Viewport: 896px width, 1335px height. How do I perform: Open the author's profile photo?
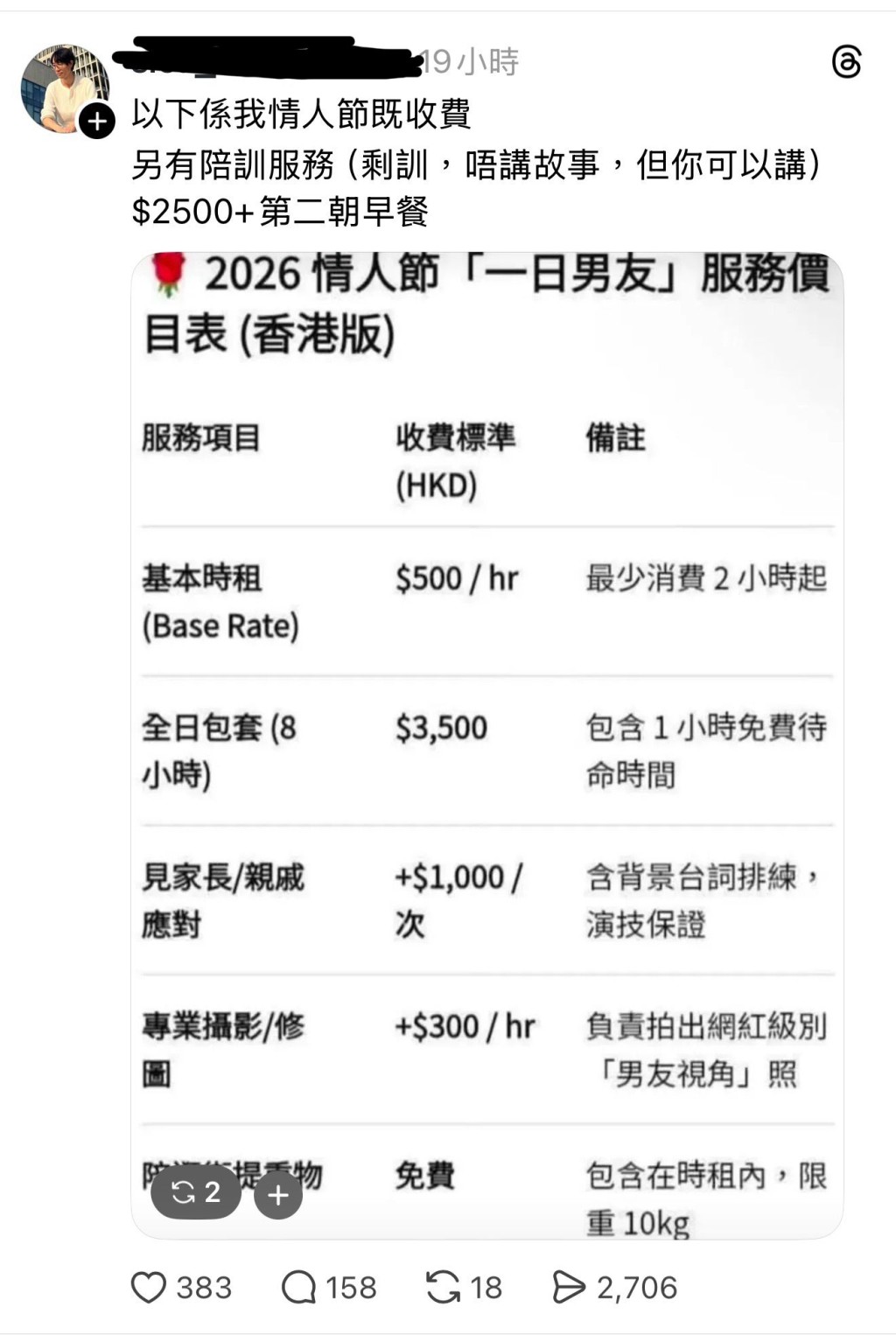coord(61,83)
